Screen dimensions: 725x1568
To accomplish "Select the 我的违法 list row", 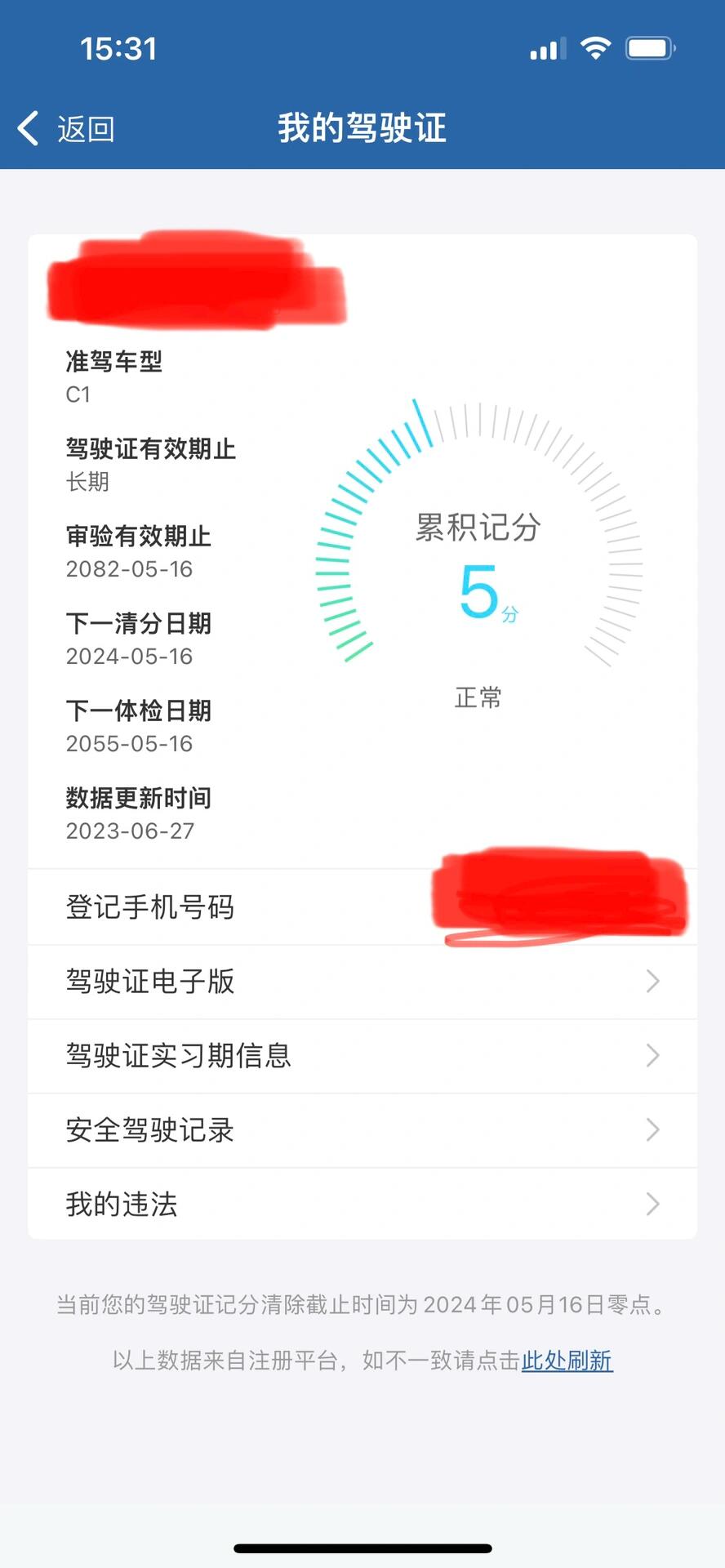I will tap(362, 1204).
